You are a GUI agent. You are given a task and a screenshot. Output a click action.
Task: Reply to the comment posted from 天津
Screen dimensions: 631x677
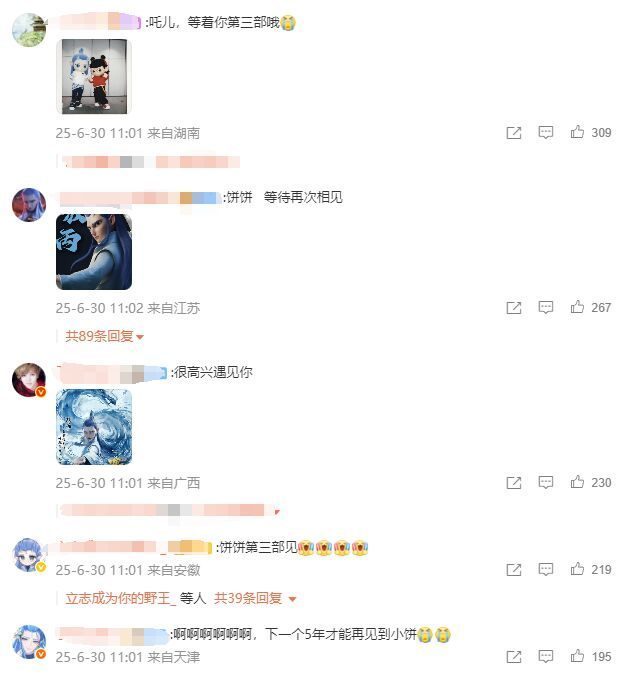[546, 656]
